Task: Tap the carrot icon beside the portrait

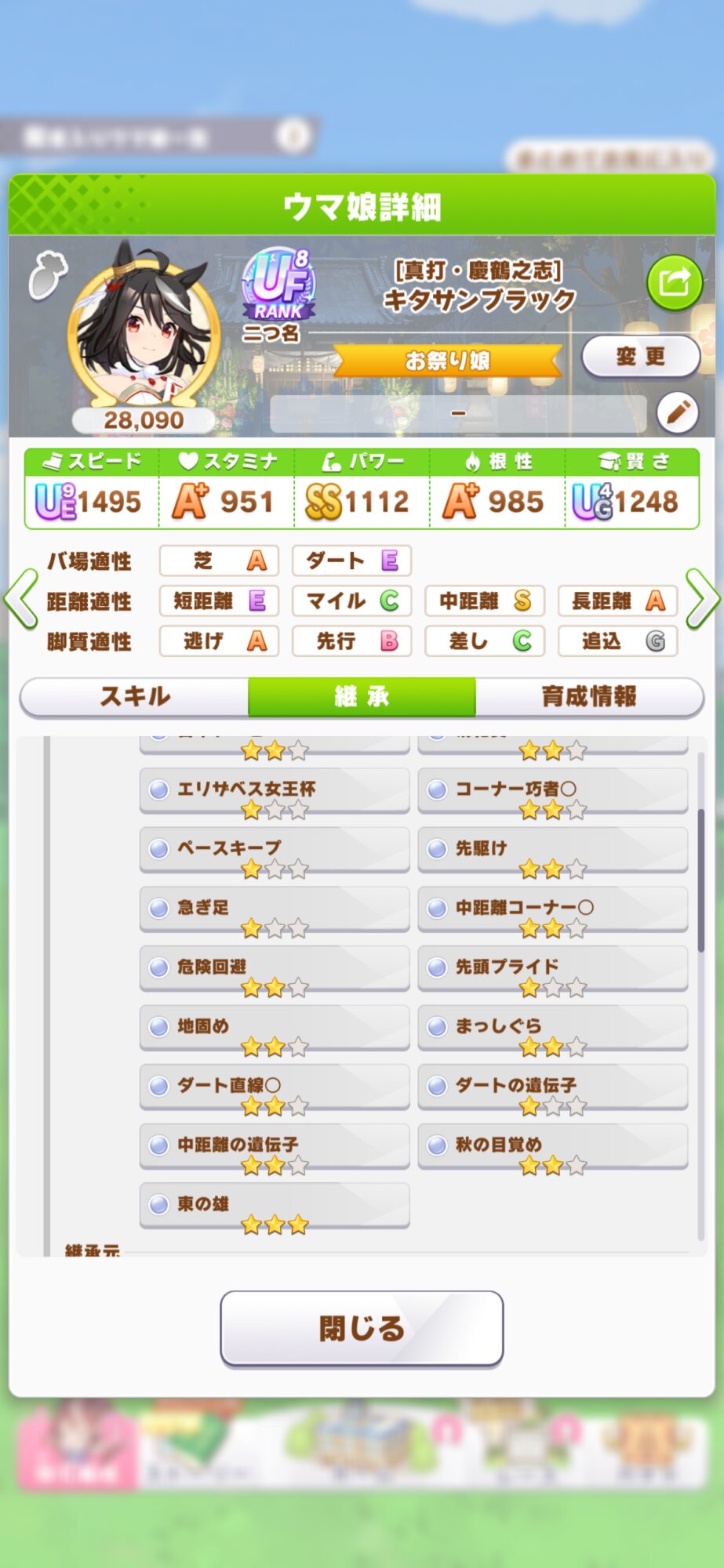Action: click(47, 275)
